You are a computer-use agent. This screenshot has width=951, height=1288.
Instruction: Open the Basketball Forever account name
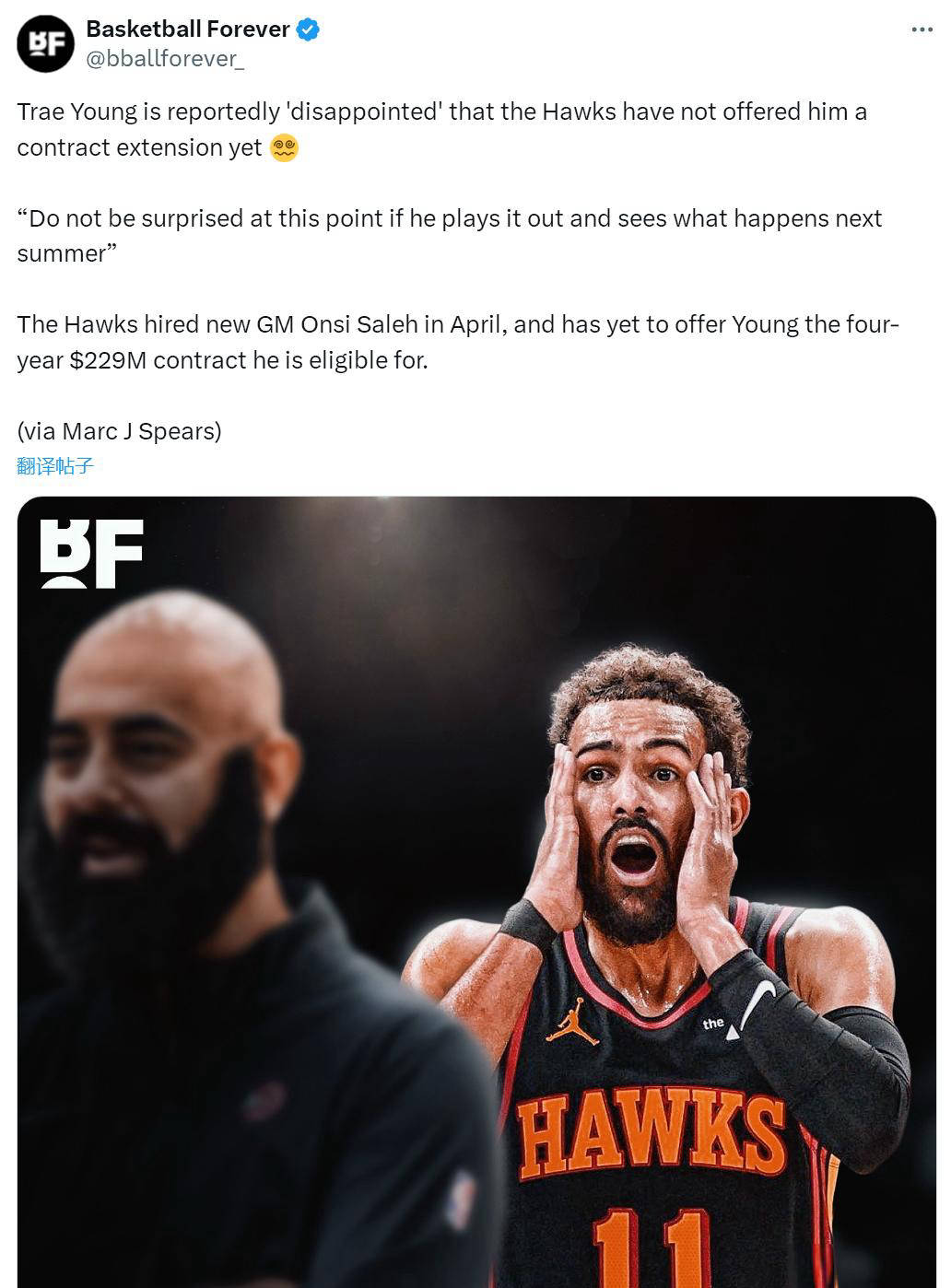[x=188, y=29]
